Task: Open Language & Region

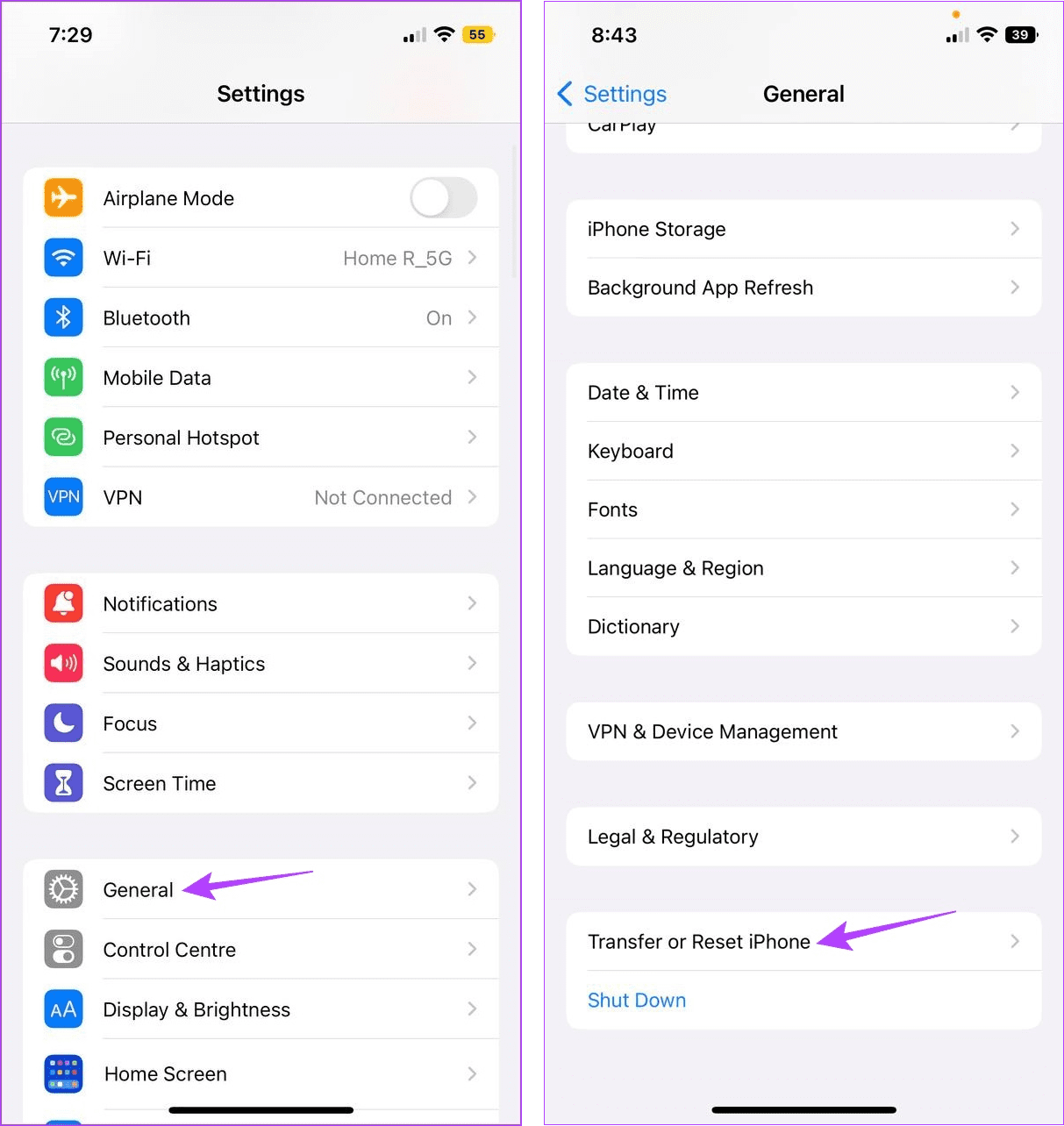Action: coord(803,567)
